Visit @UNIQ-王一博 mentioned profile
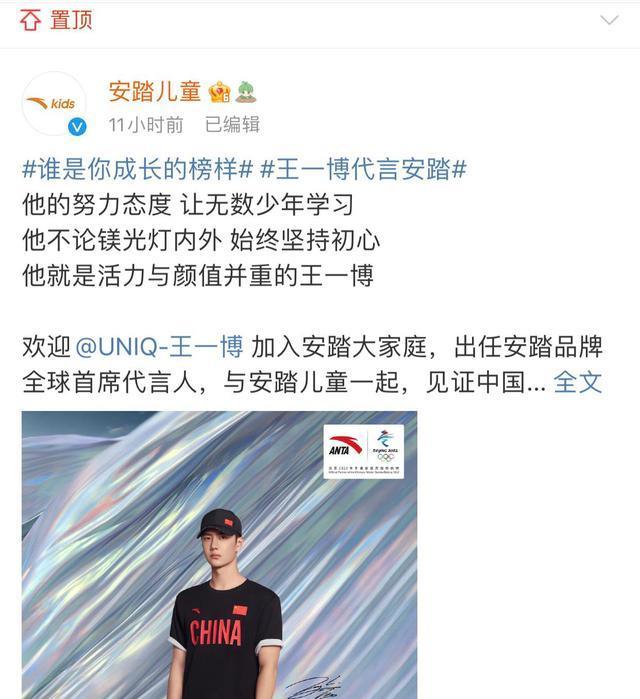Viewport: 640px width, 699px height. click(x=160, y=346)
